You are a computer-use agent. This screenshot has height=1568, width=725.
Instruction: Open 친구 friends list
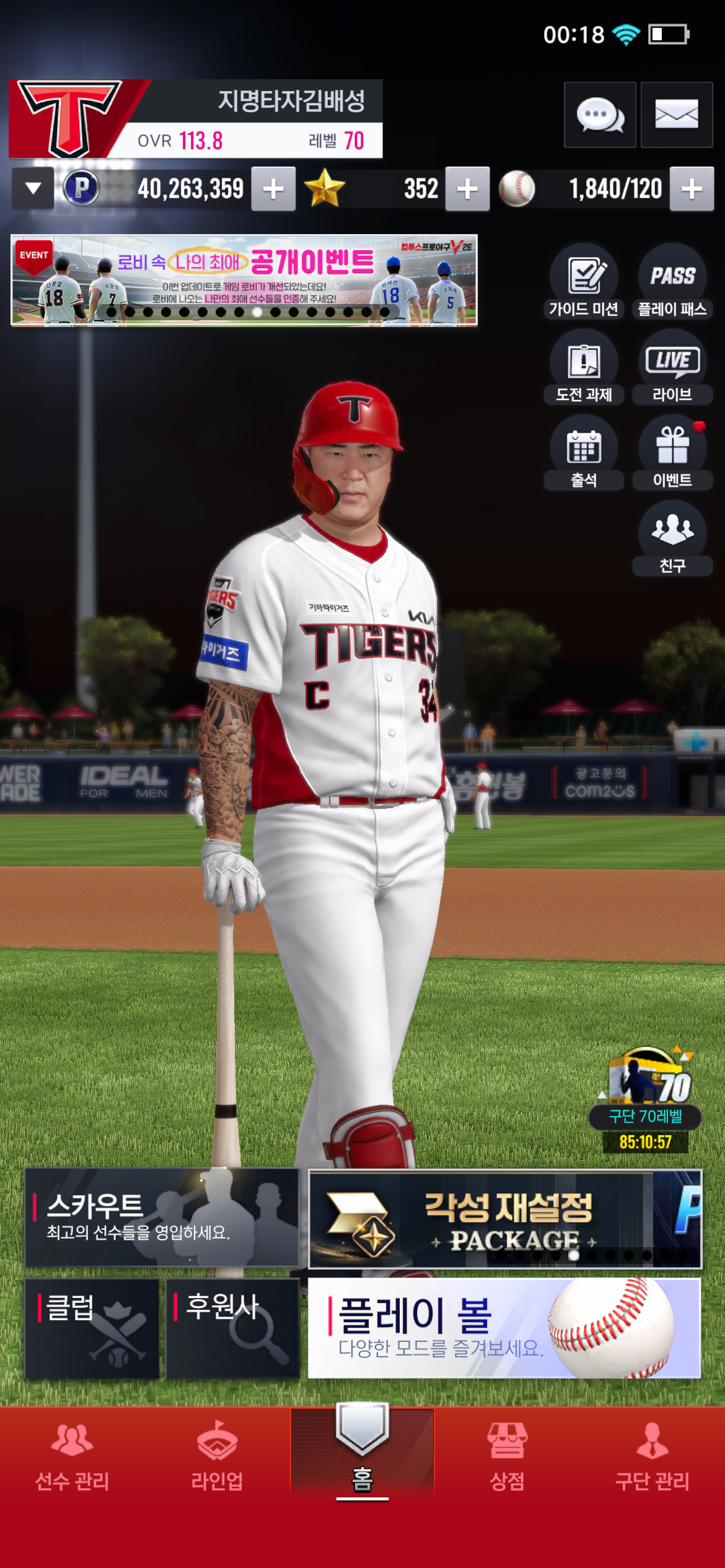(672, 539)
